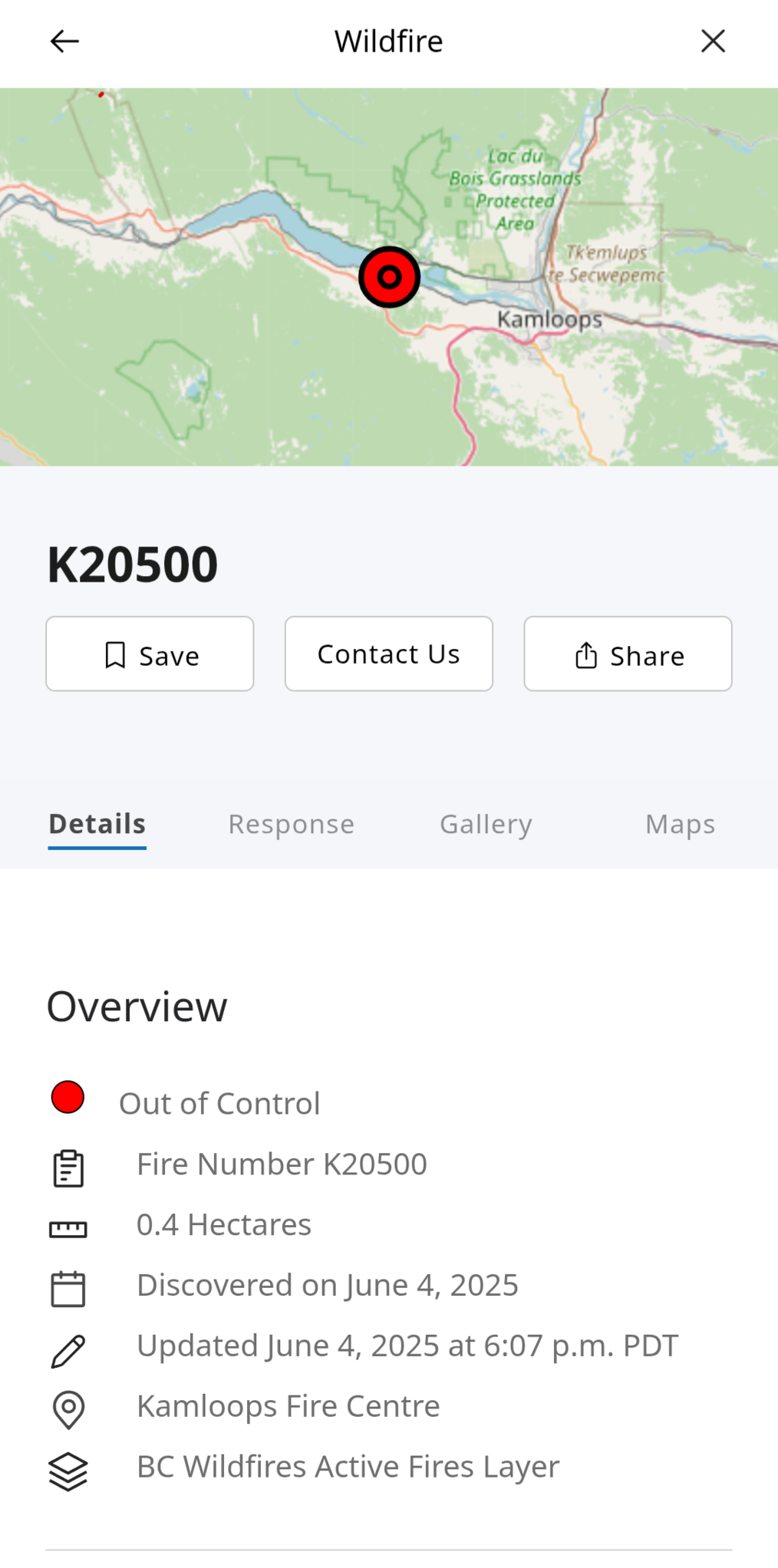Image resolution: width=778 pixels, height=1568 pixels.
Task: Open the Gallery tab
Action: pyautogui.click(x=486, y=824)
